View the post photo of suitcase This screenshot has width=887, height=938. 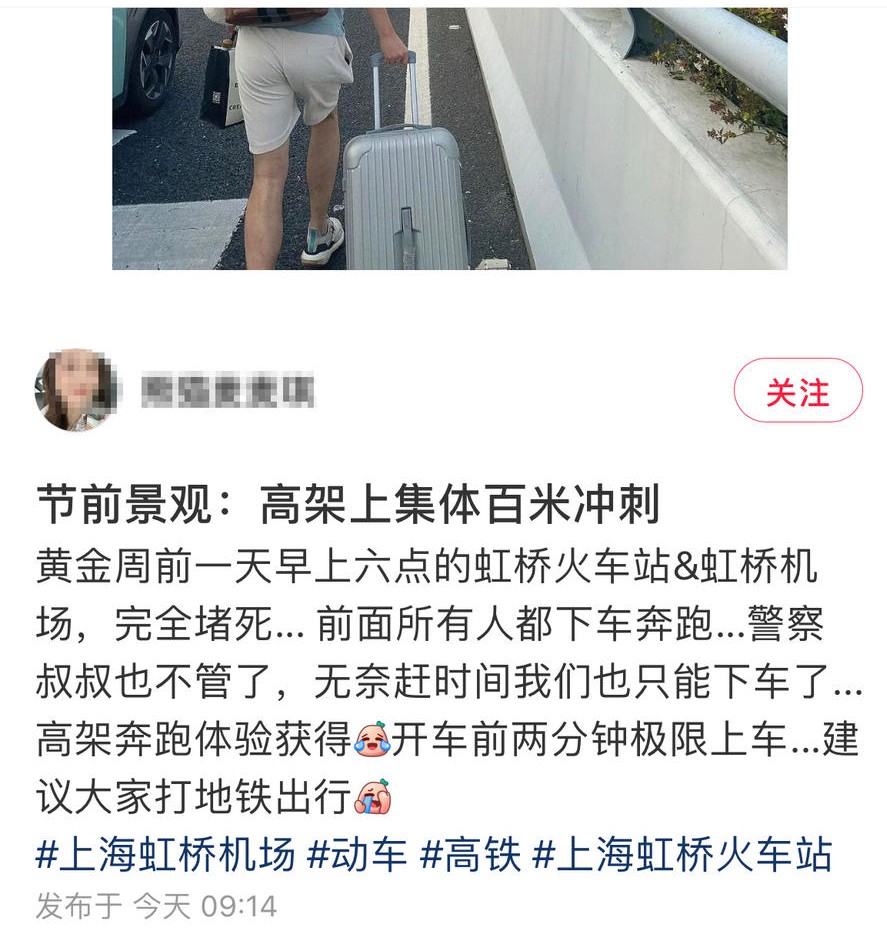tap(449, 138)
